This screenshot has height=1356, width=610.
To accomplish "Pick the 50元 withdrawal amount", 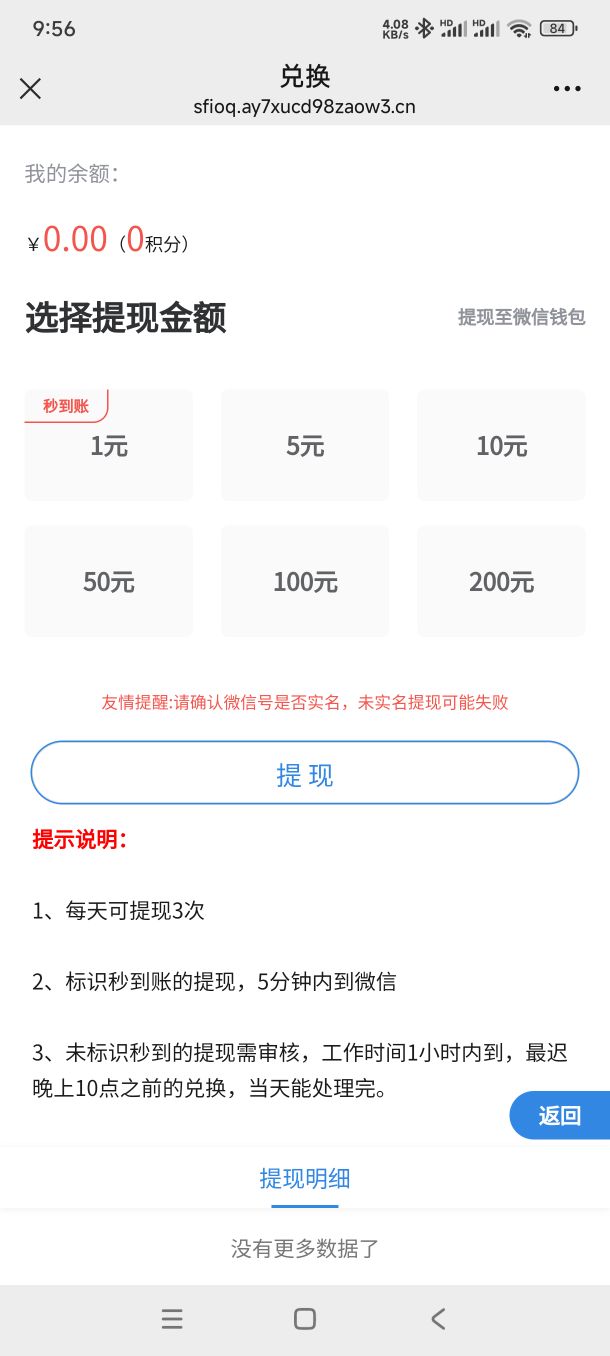I will [109, 581].
